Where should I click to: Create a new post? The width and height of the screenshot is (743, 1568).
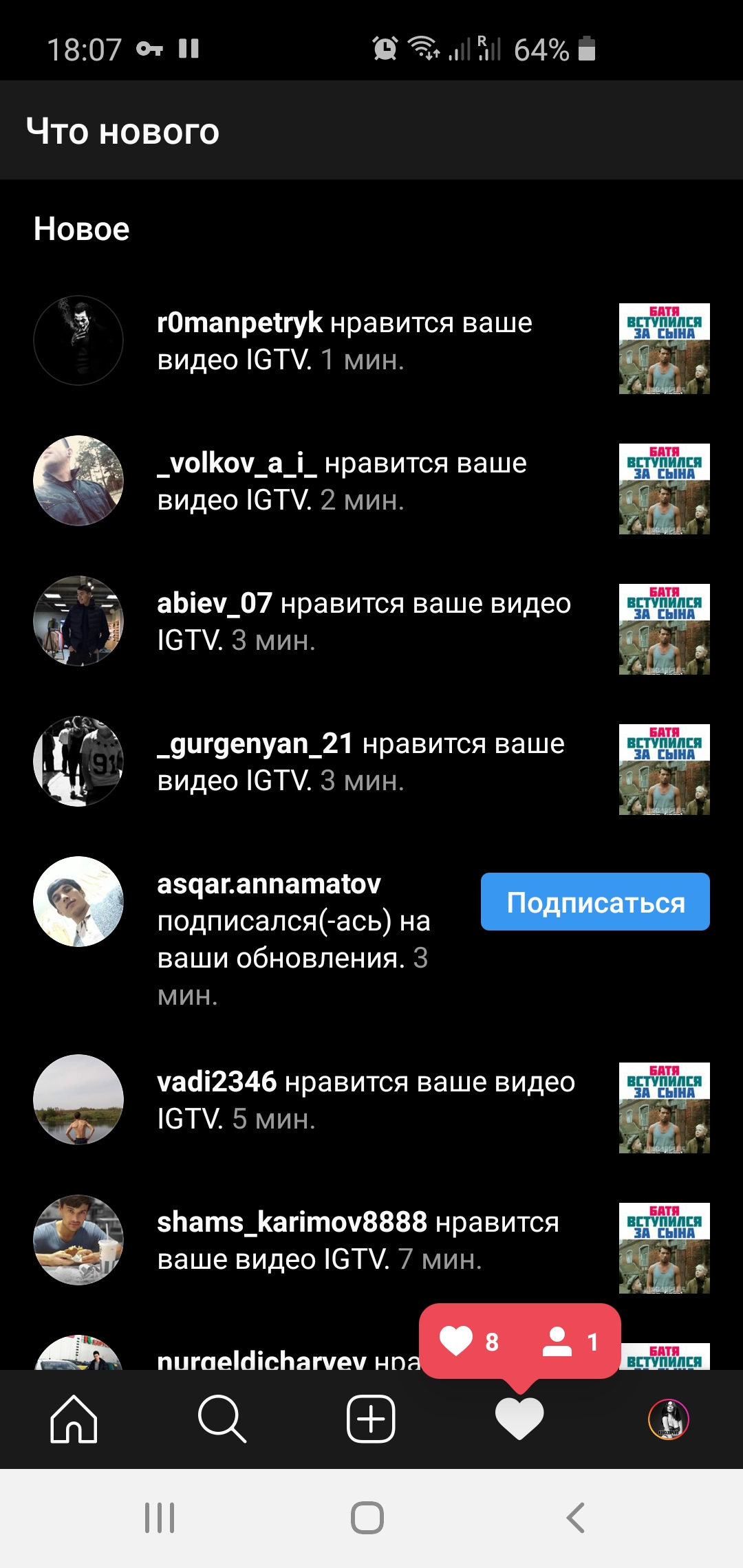[x=371, y=1419]
